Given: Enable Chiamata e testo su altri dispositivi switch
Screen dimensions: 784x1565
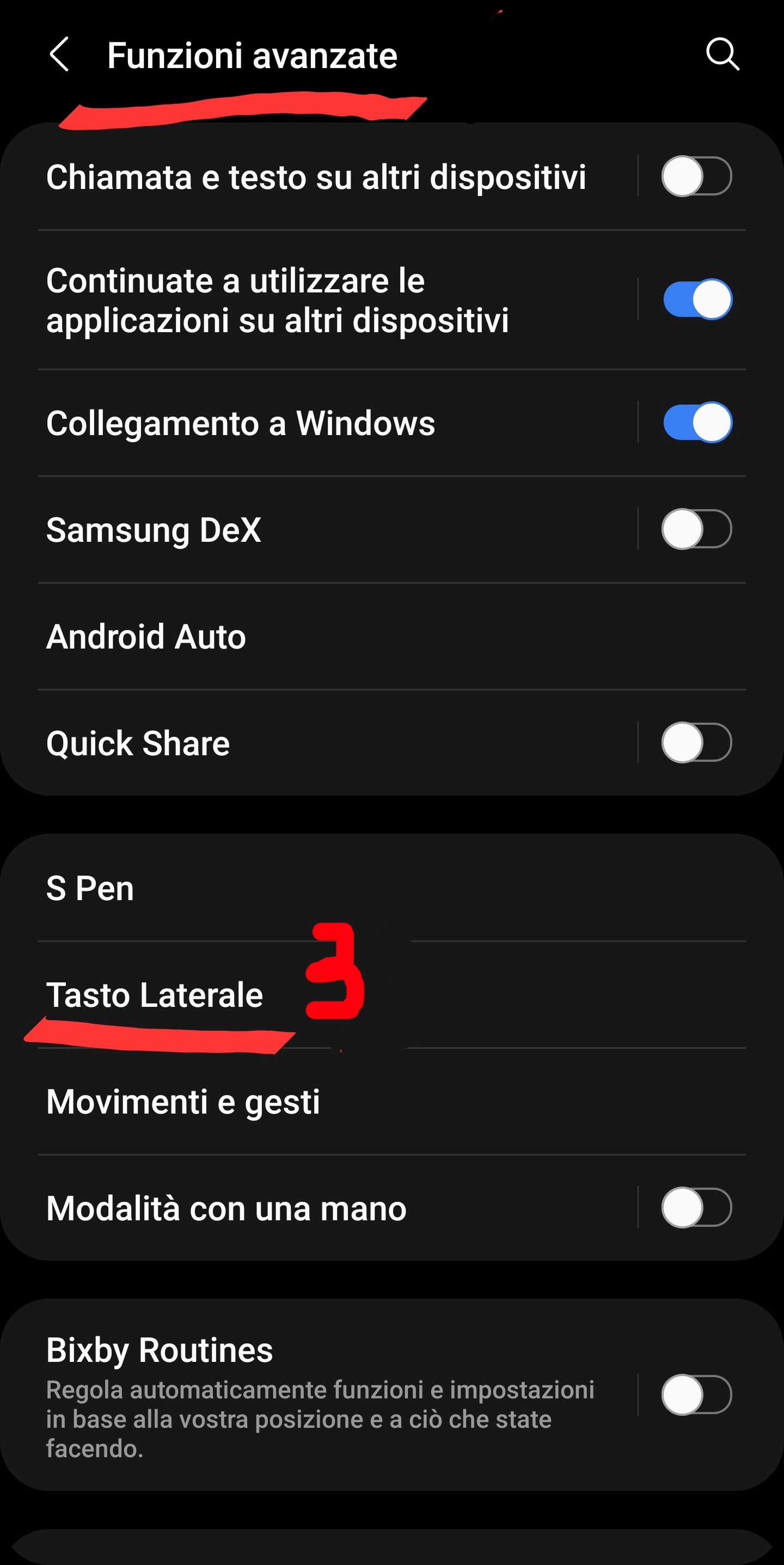Looking at the screenshot, I should coord(696,177).
